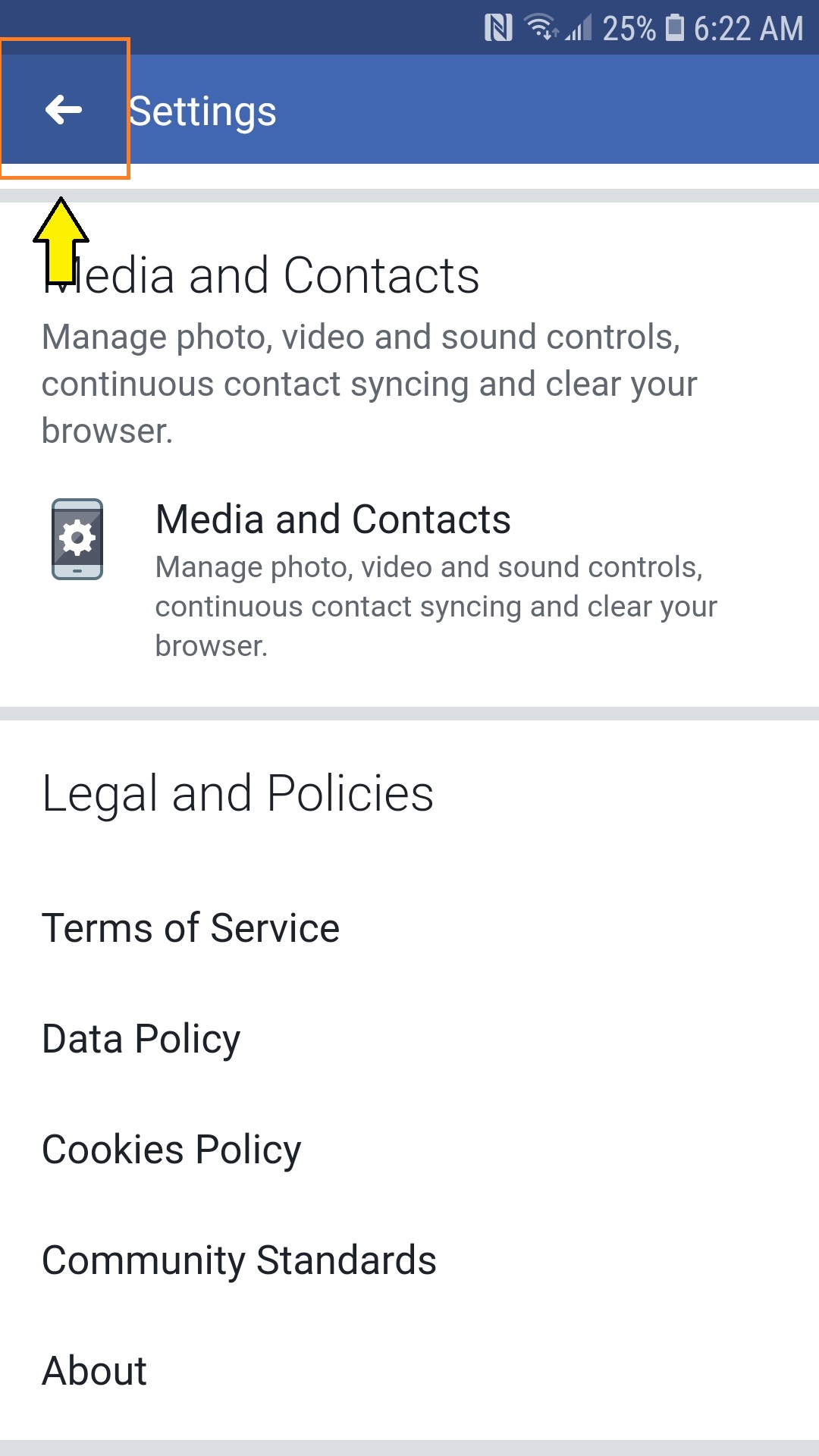Select the Media and Contacts phone gear icon
The width and height of the screenshot is (819, 1456).
77,538
